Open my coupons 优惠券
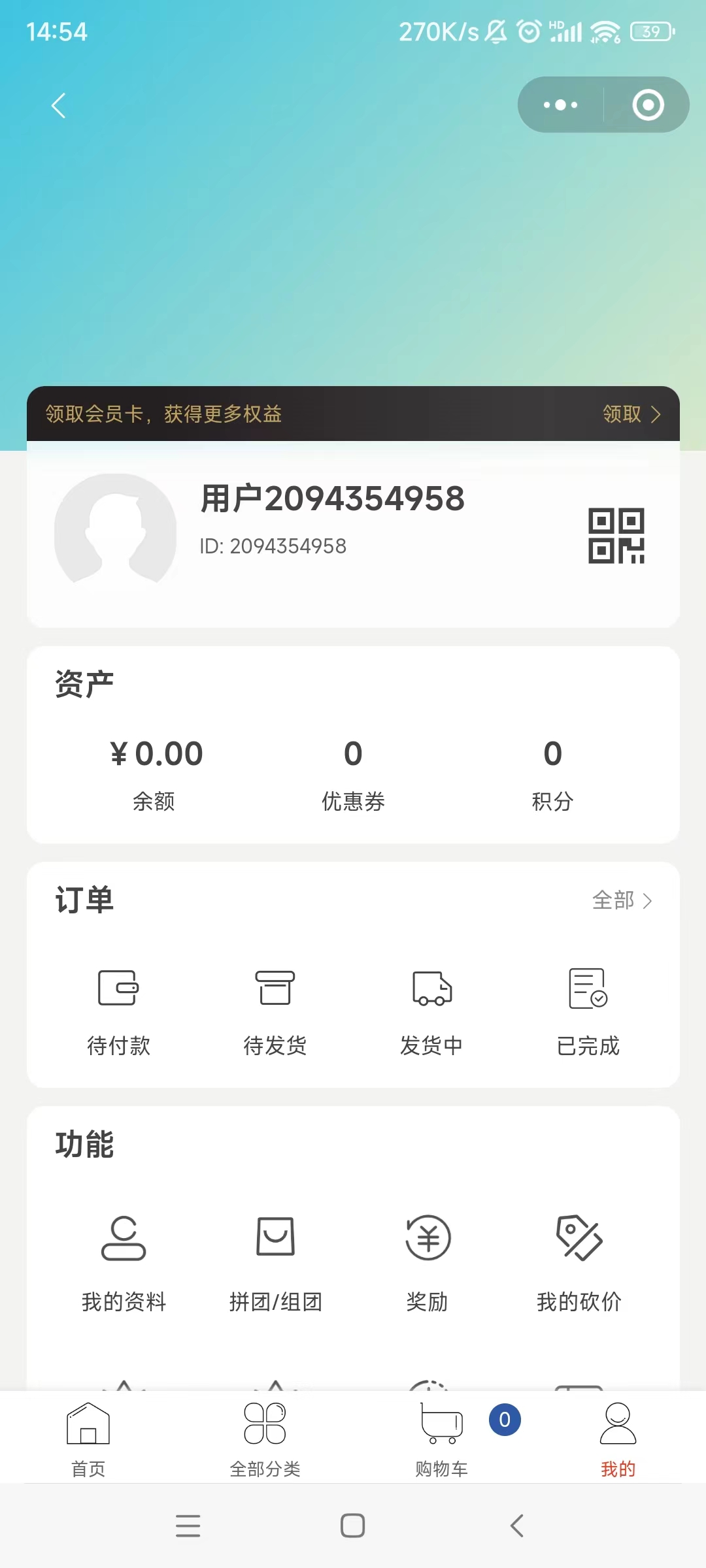 pos(353,773)
